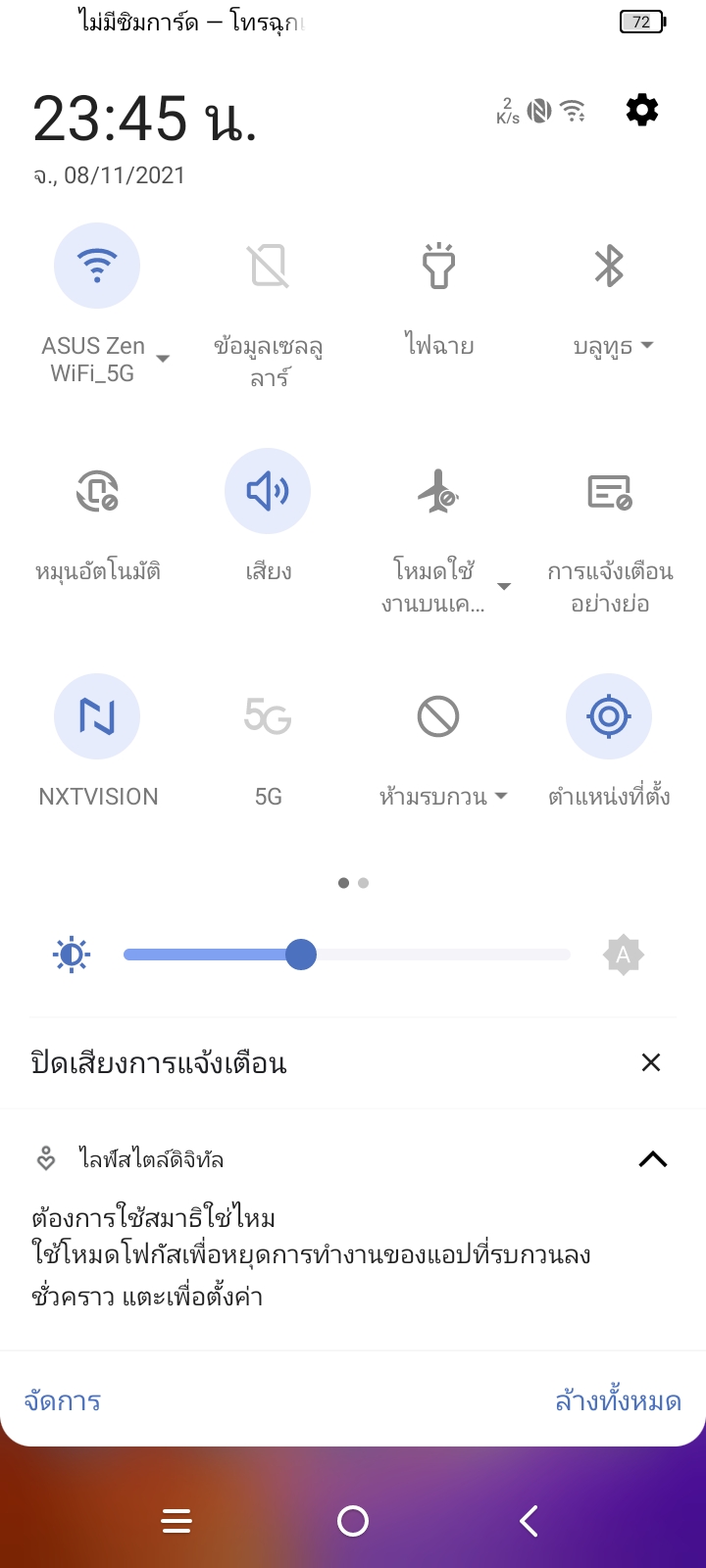Toggle the การแจ้งเตือนอย่างย่อ tile
This screenshot has height=1568, width=706.
tap(609, 491)
